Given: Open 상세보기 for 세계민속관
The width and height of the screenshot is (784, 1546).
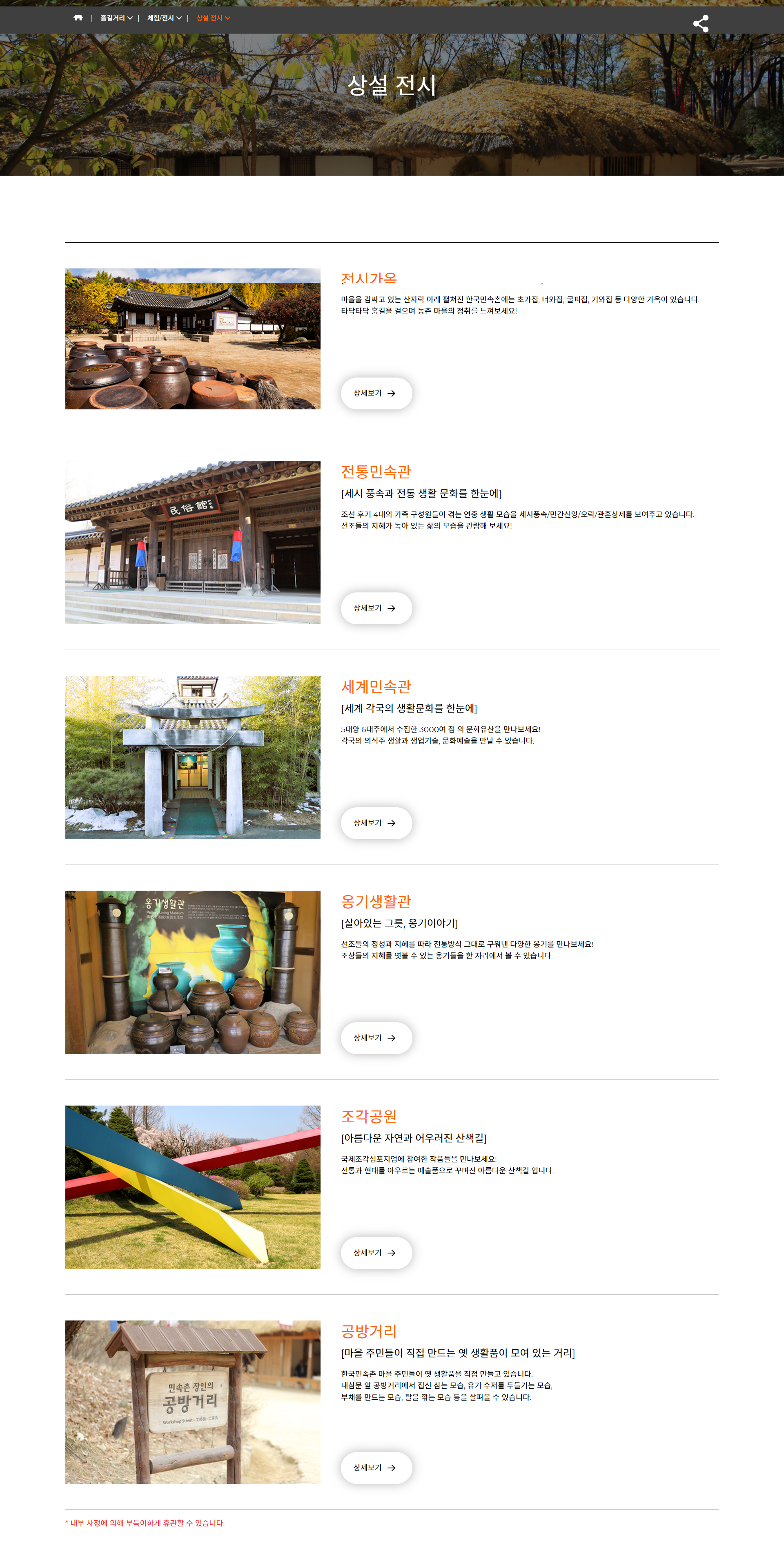Looking at the screenshot, I should click(376, 823).
